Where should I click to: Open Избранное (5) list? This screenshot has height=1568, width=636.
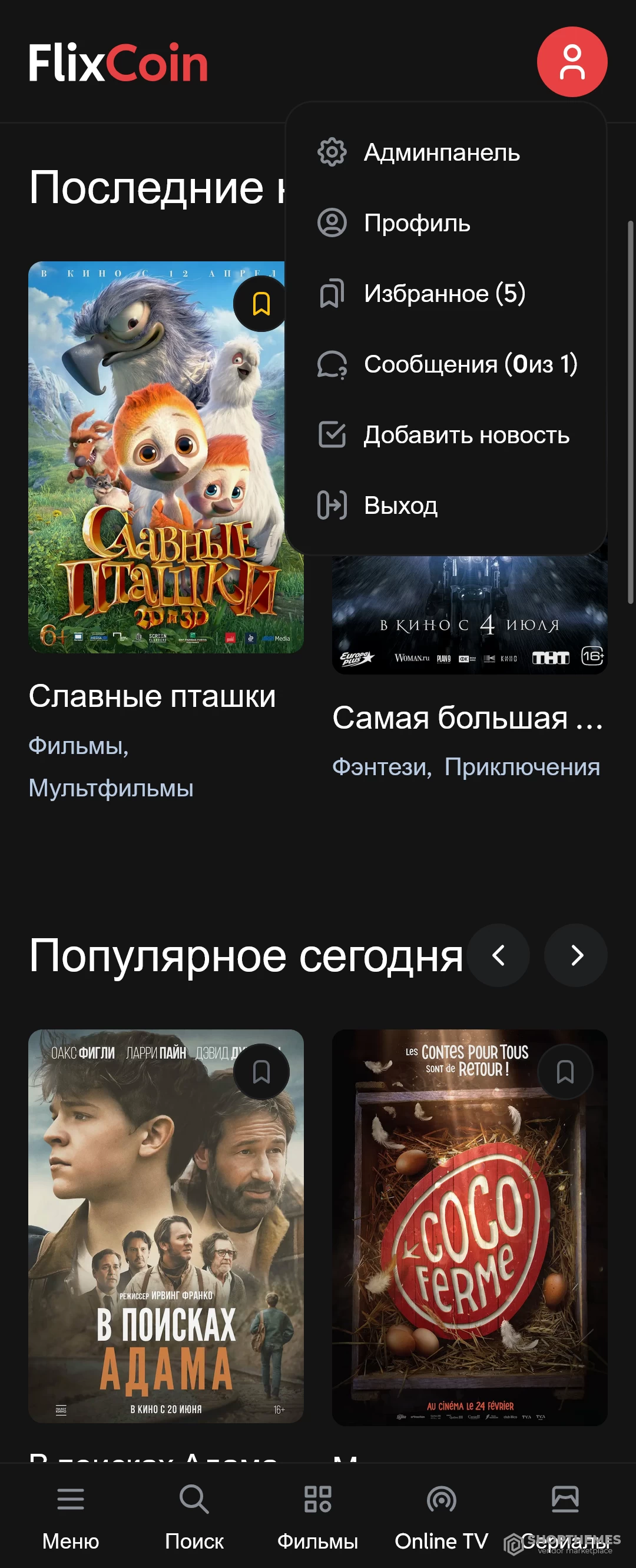444,293
